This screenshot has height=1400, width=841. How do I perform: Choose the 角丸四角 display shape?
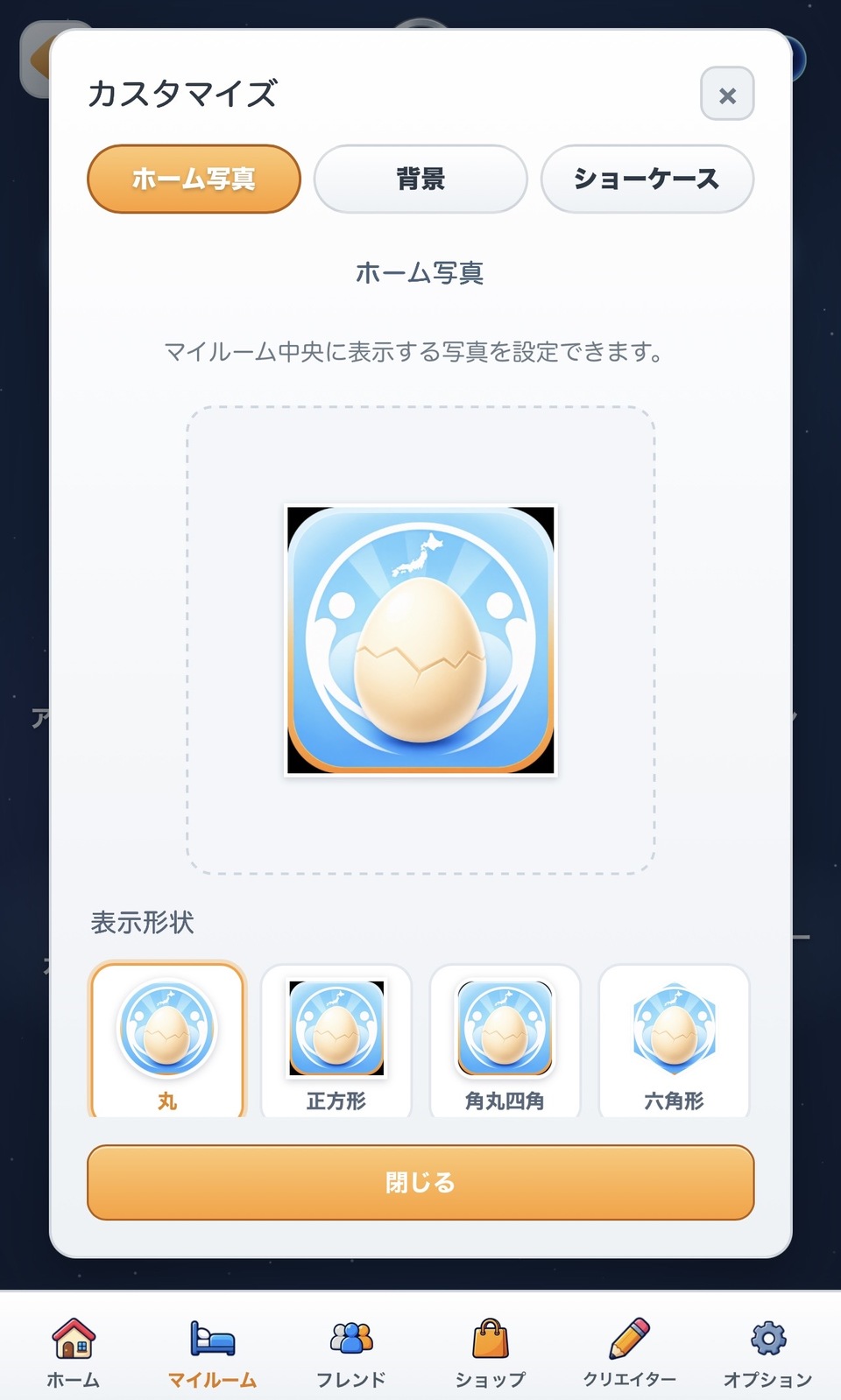pyautogui.click(x=505, y=1040)
